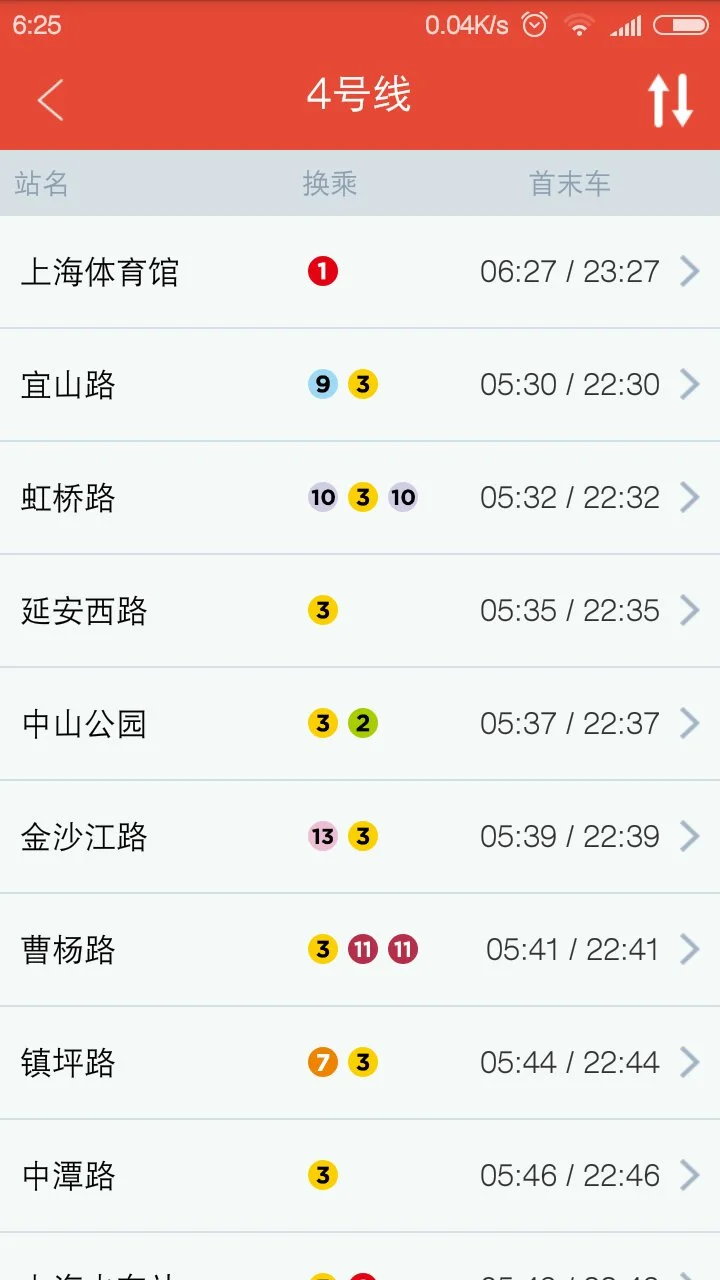
Task: Tap the Line 2 transfer badge at 中山公园
Action: pos(363,723)
